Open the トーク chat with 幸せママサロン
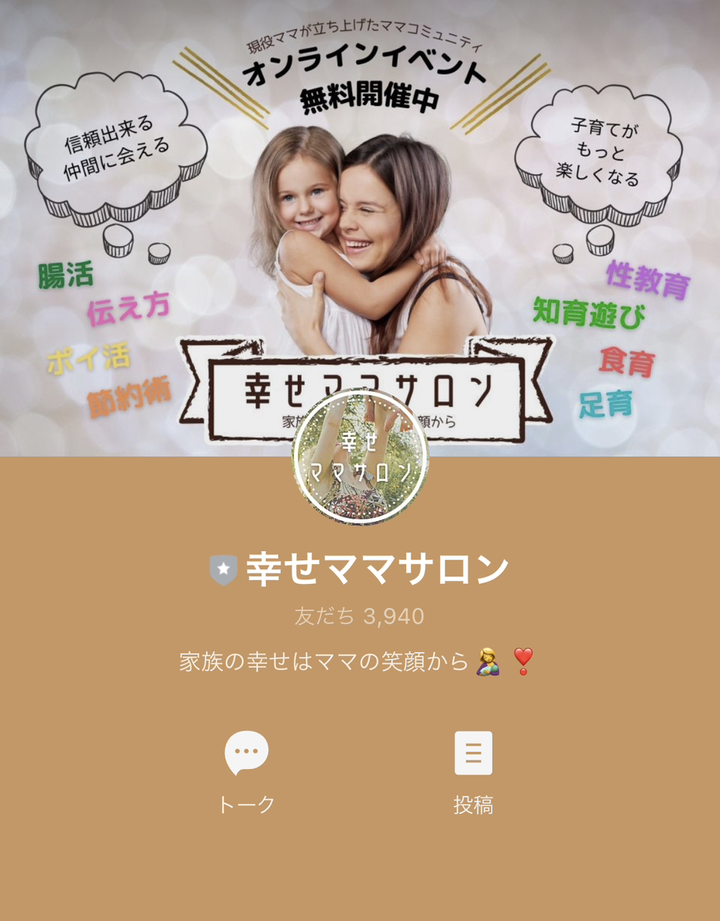 pyautogui.click(x=246, y=770)
